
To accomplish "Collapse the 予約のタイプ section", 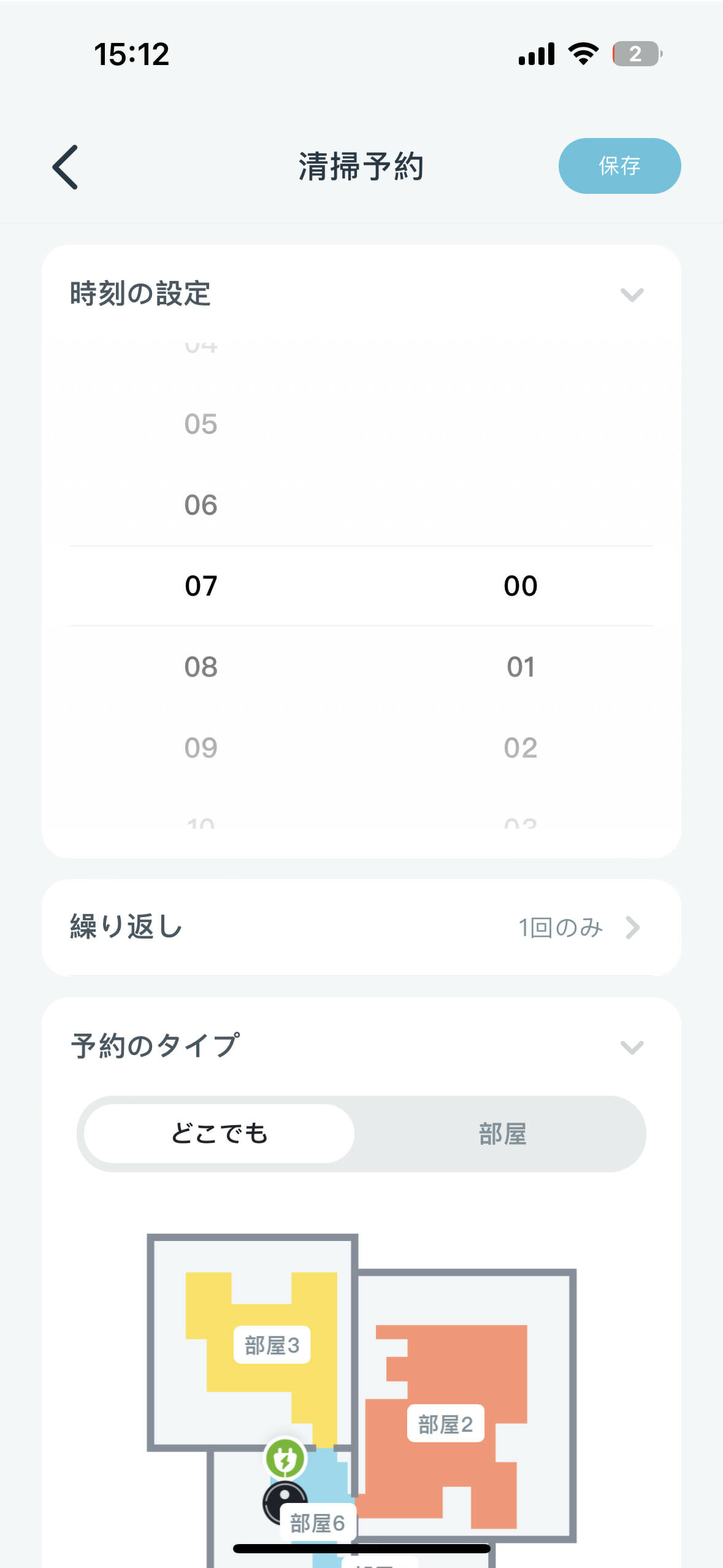I will click(632, 1047).
